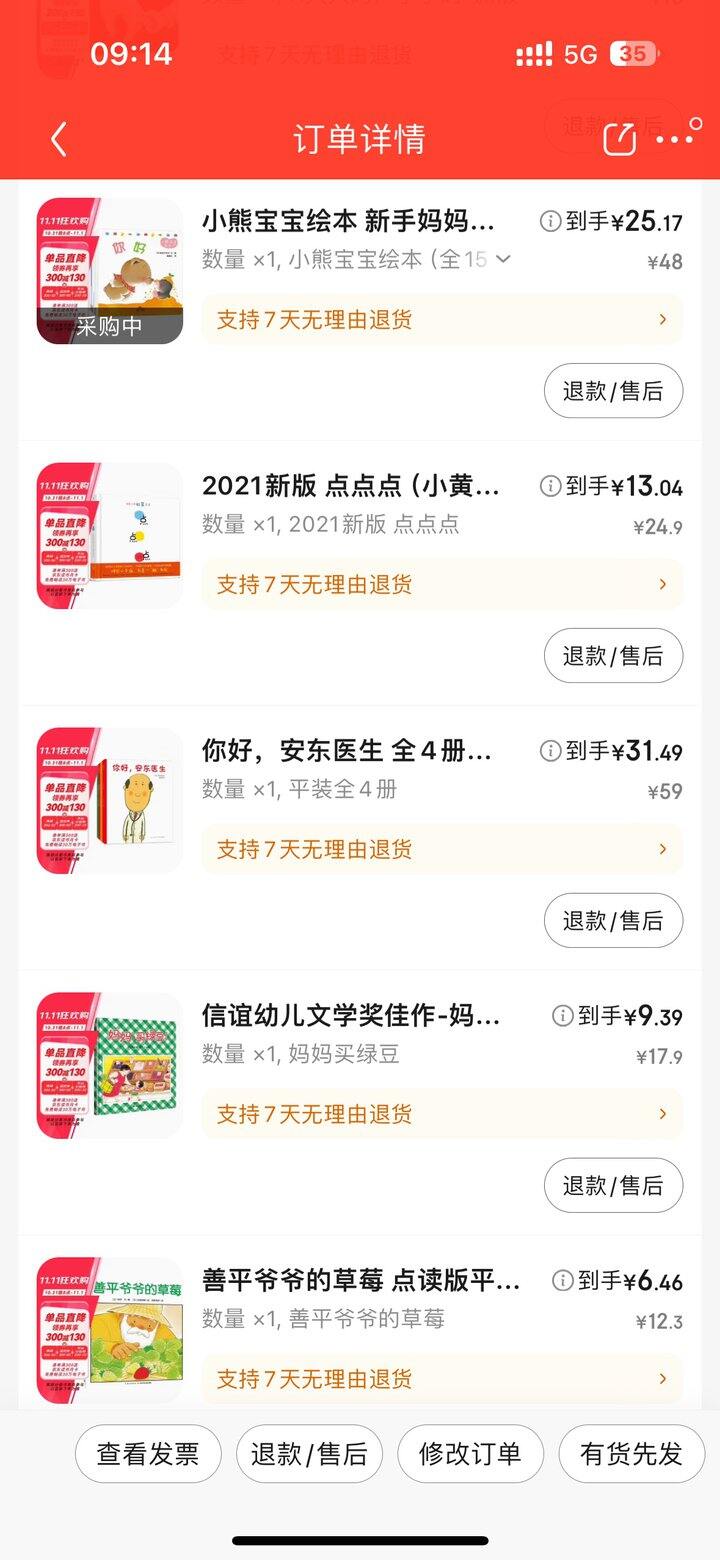Choose 有货先发 in the bottom bar
Viewport: 720px width, 1560px height.
pyautogui.click(x=631, y=1454)
